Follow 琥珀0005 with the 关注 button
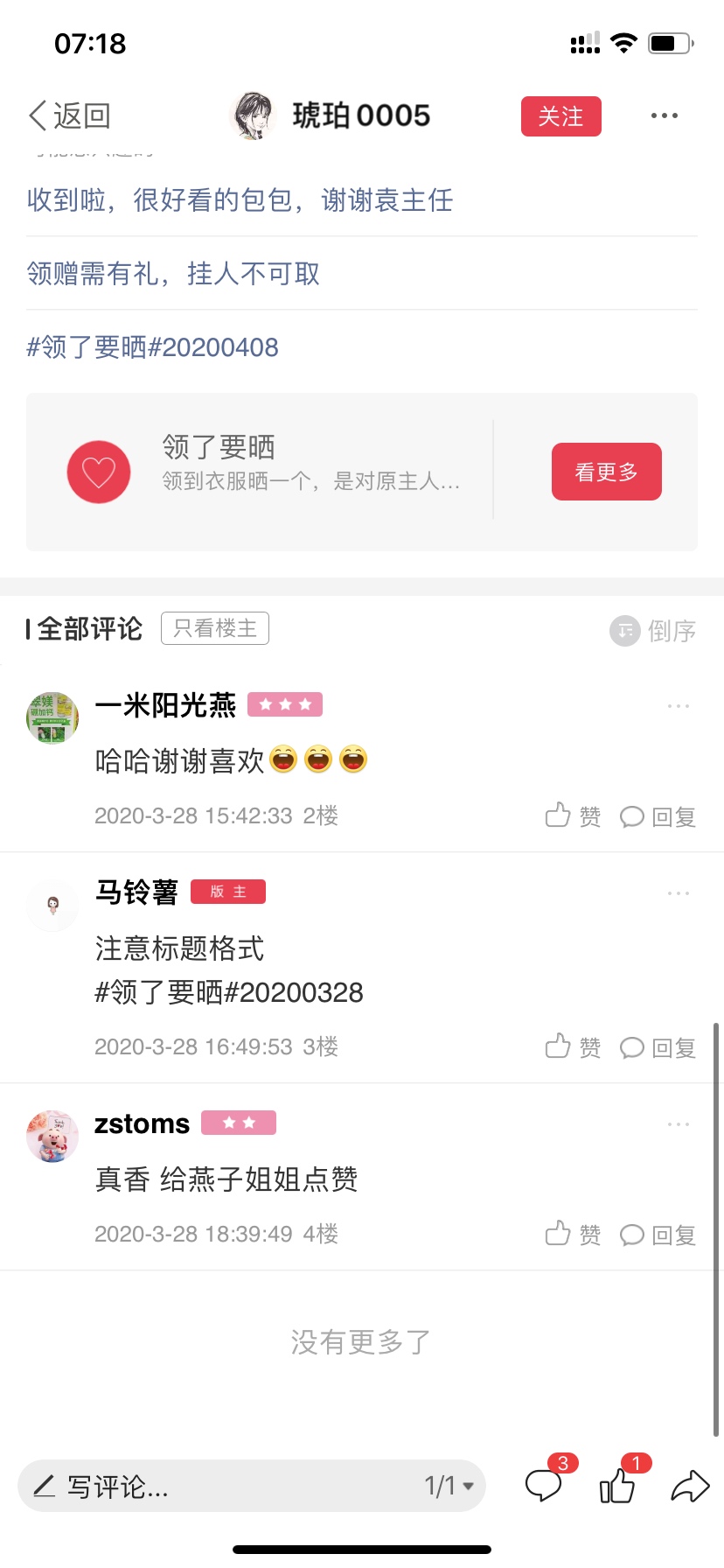 click(x=560, y=116)
